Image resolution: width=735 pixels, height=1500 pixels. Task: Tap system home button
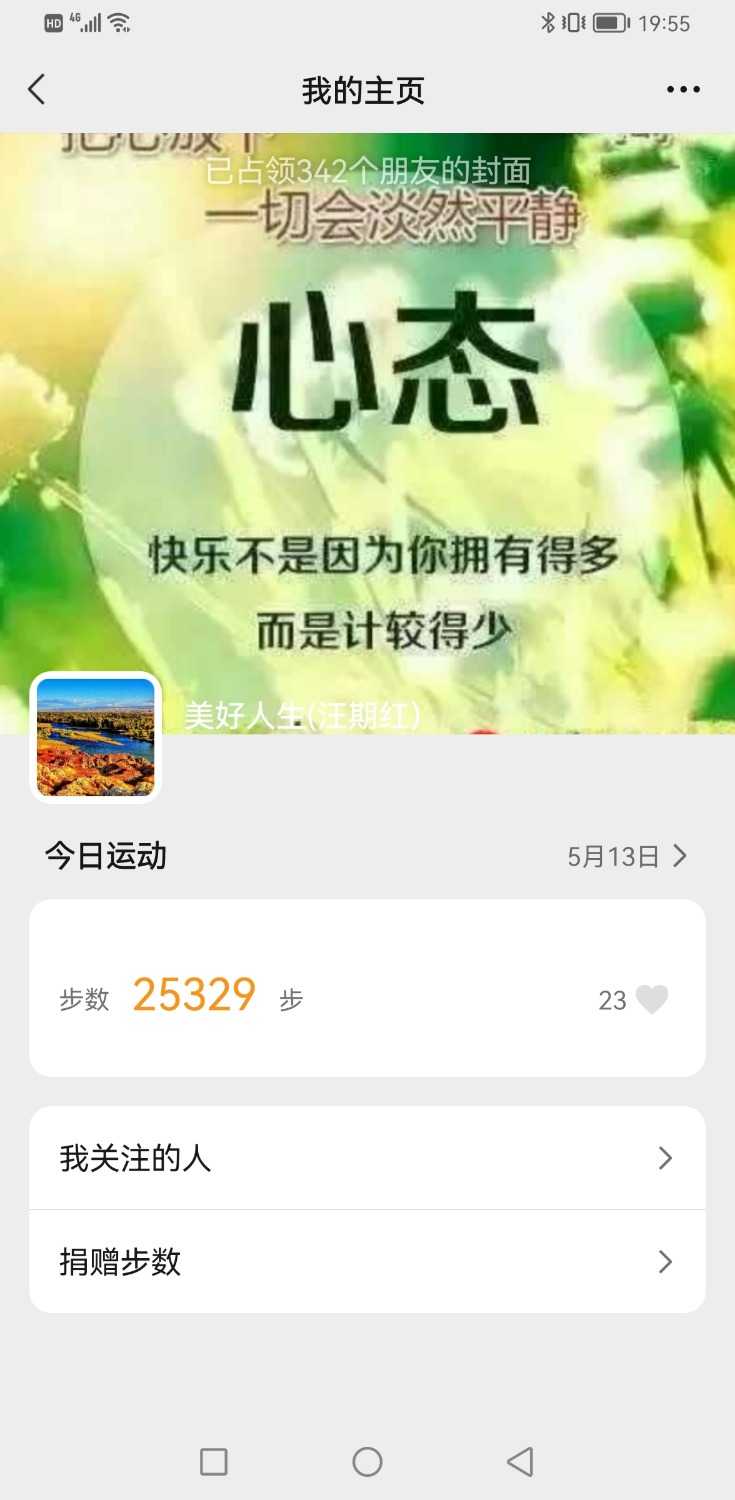pos(367,1462)
